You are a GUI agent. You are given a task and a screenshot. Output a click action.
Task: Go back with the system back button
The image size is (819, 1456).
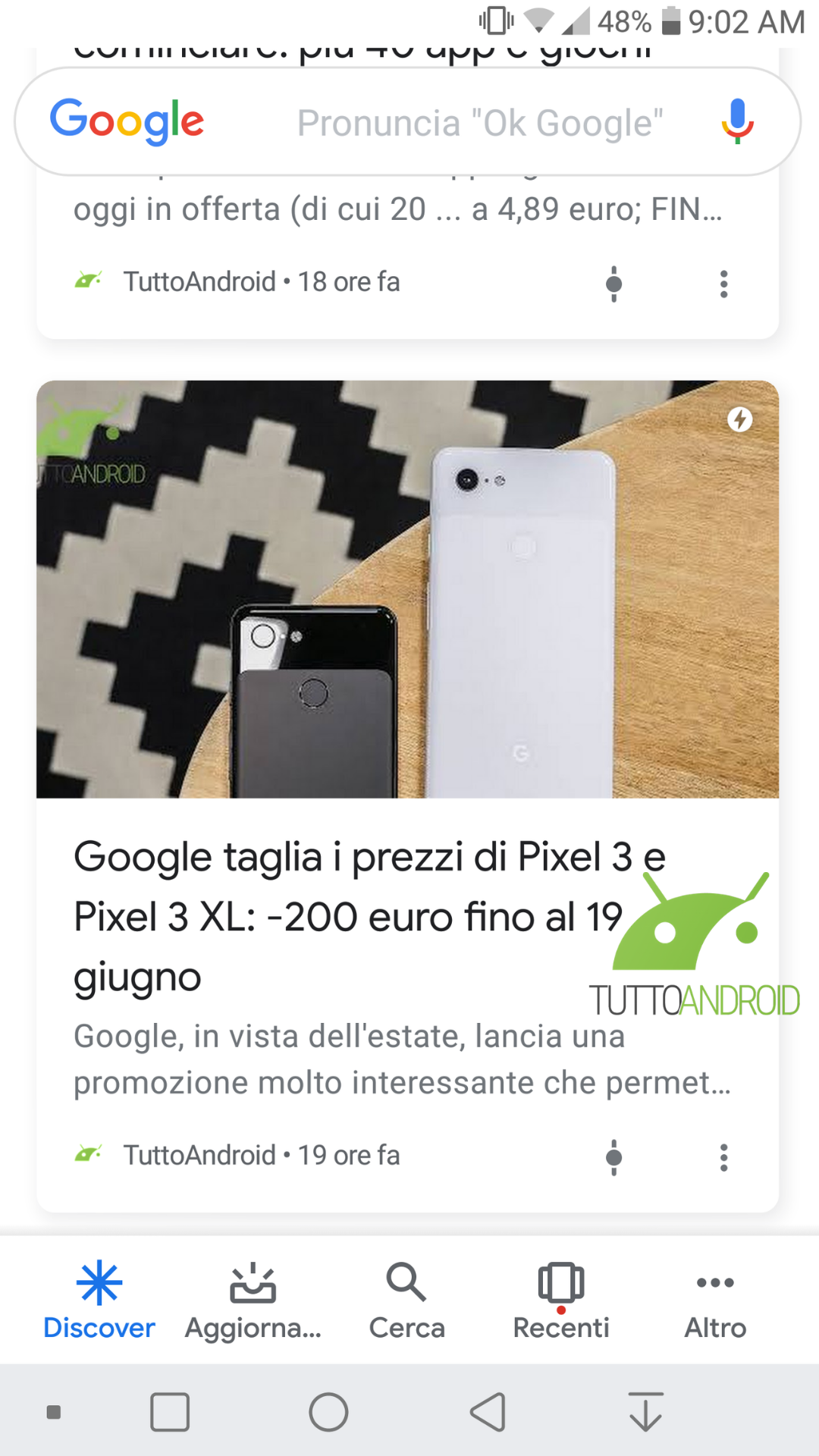pos(488,1412)
